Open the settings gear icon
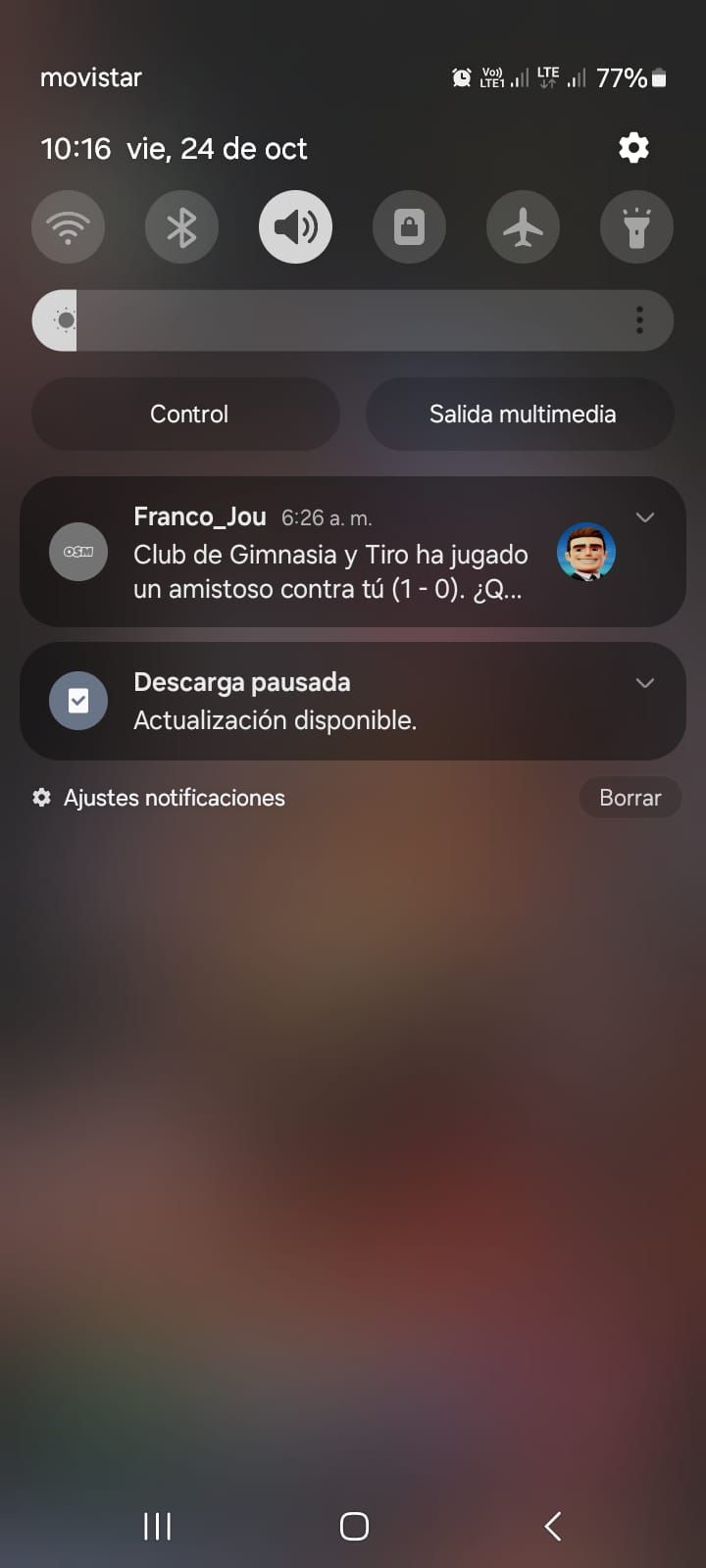Image resolution: width=706 pixels, height=1568 pixels. [x=633, y=148]
